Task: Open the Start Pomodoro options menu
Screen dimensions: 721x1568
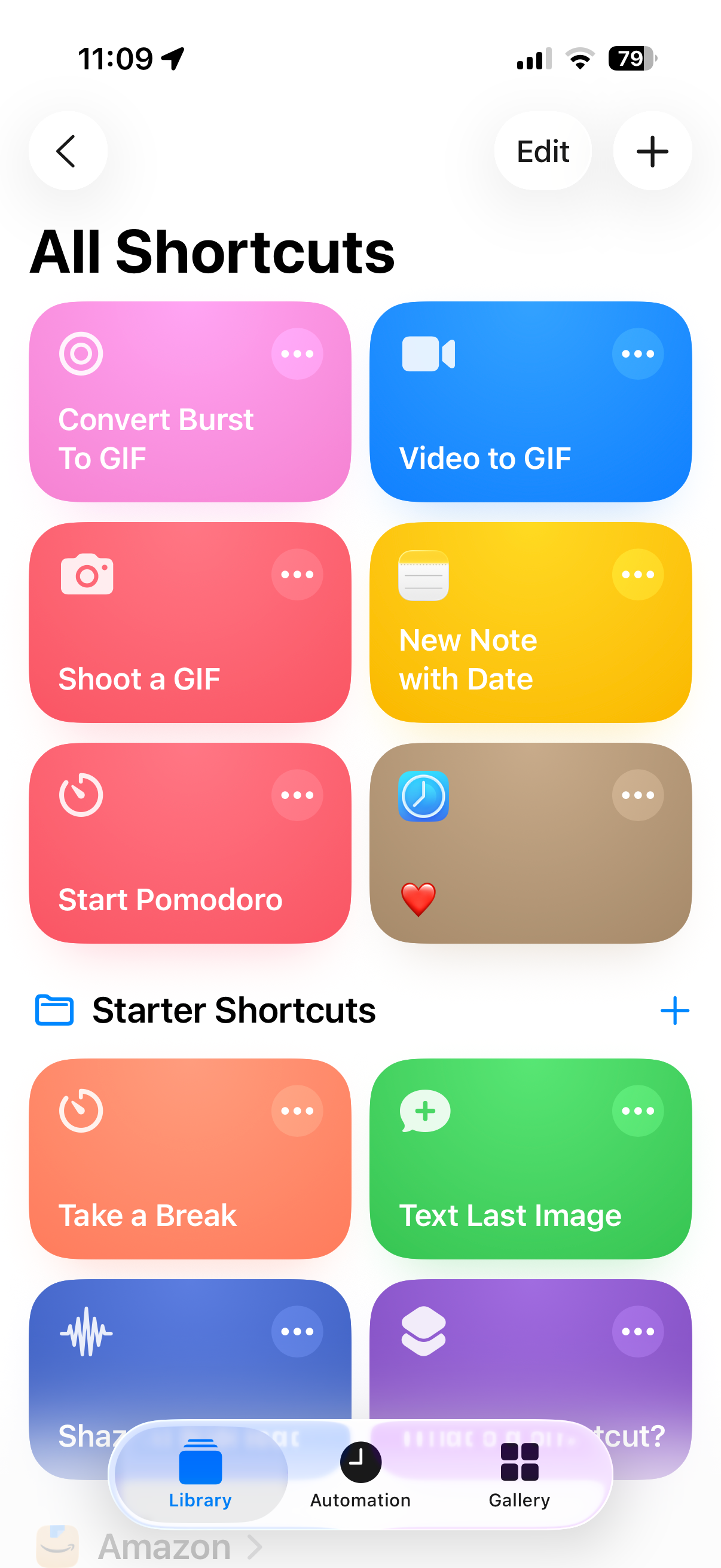Action: coord(297,795)
